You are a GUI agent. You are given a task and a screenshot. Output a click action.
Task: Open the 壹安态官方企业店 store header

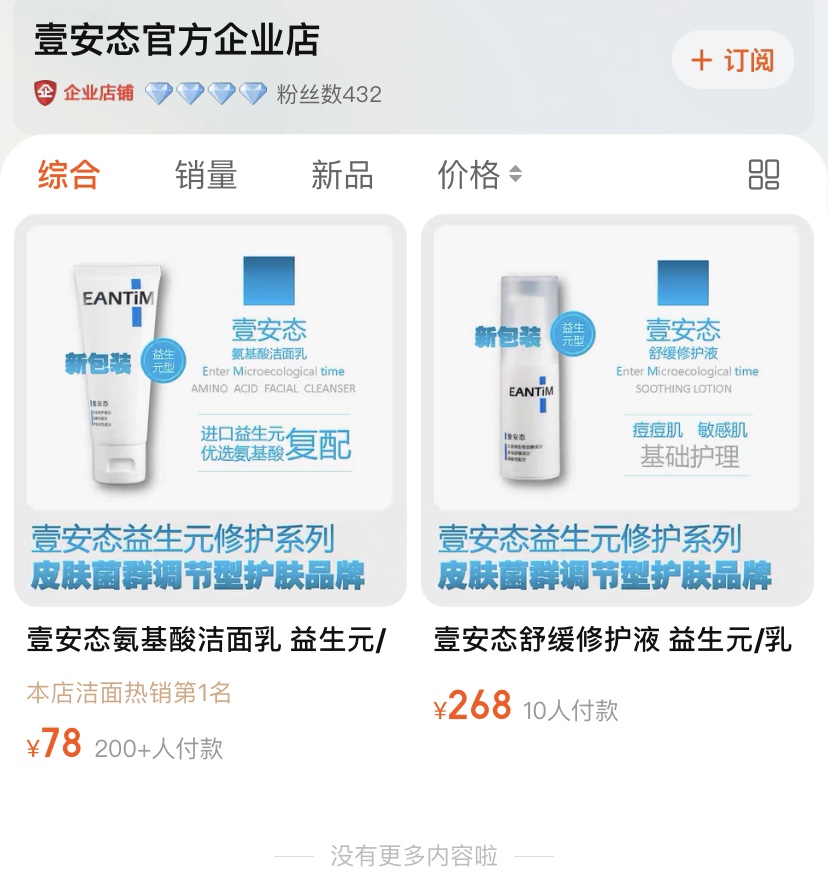pos(177,41)
